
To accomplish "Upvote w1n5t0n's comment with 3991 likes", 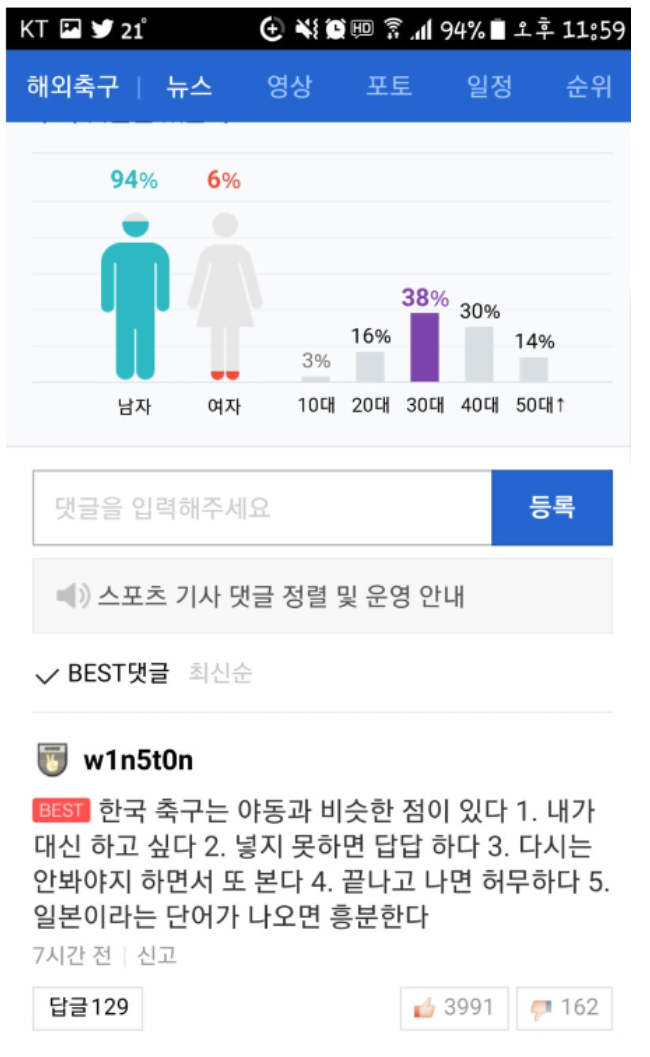I will pos(455,1008).
